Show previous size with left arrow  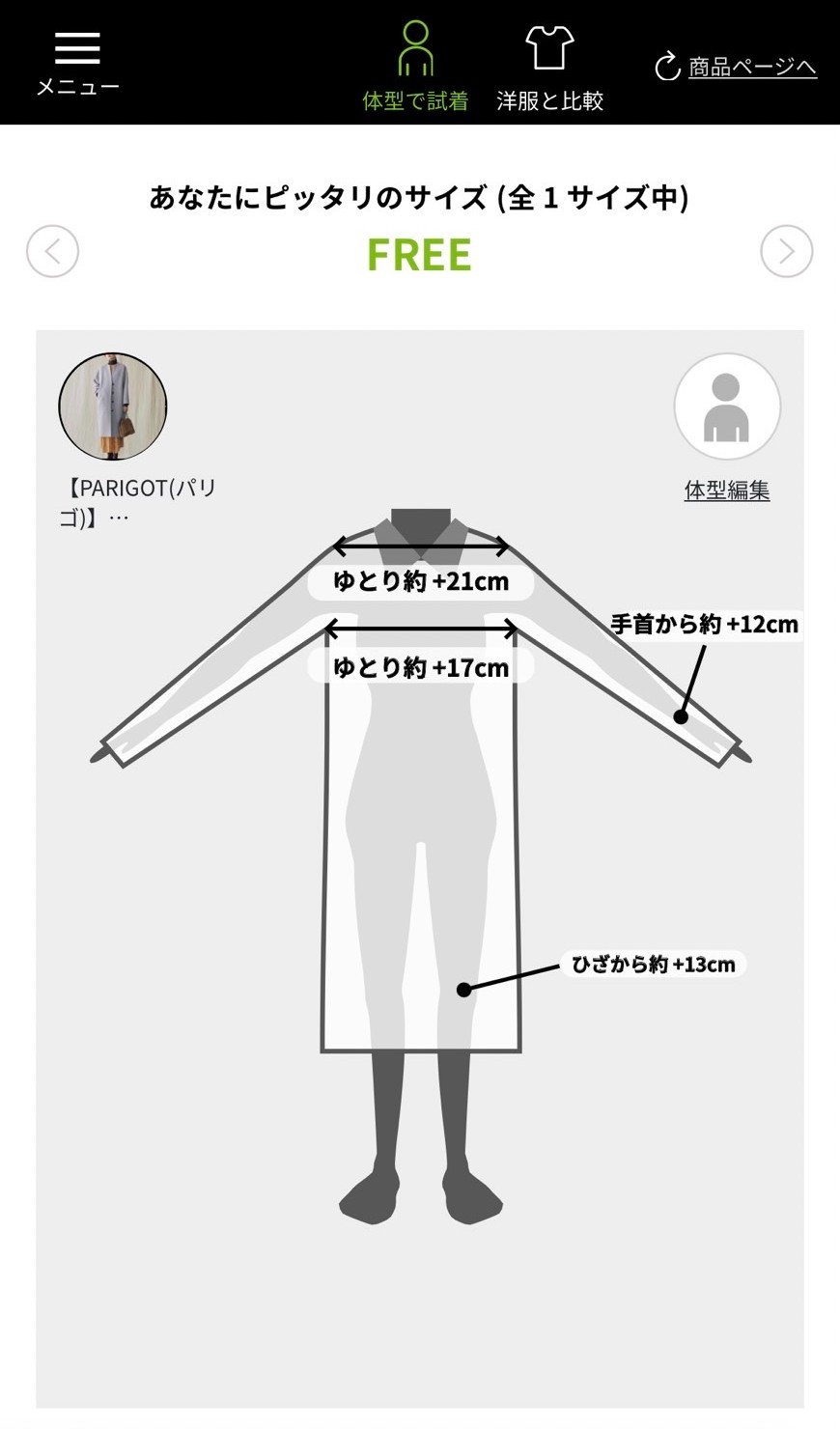pyautogui.click(x=52, y=251)
